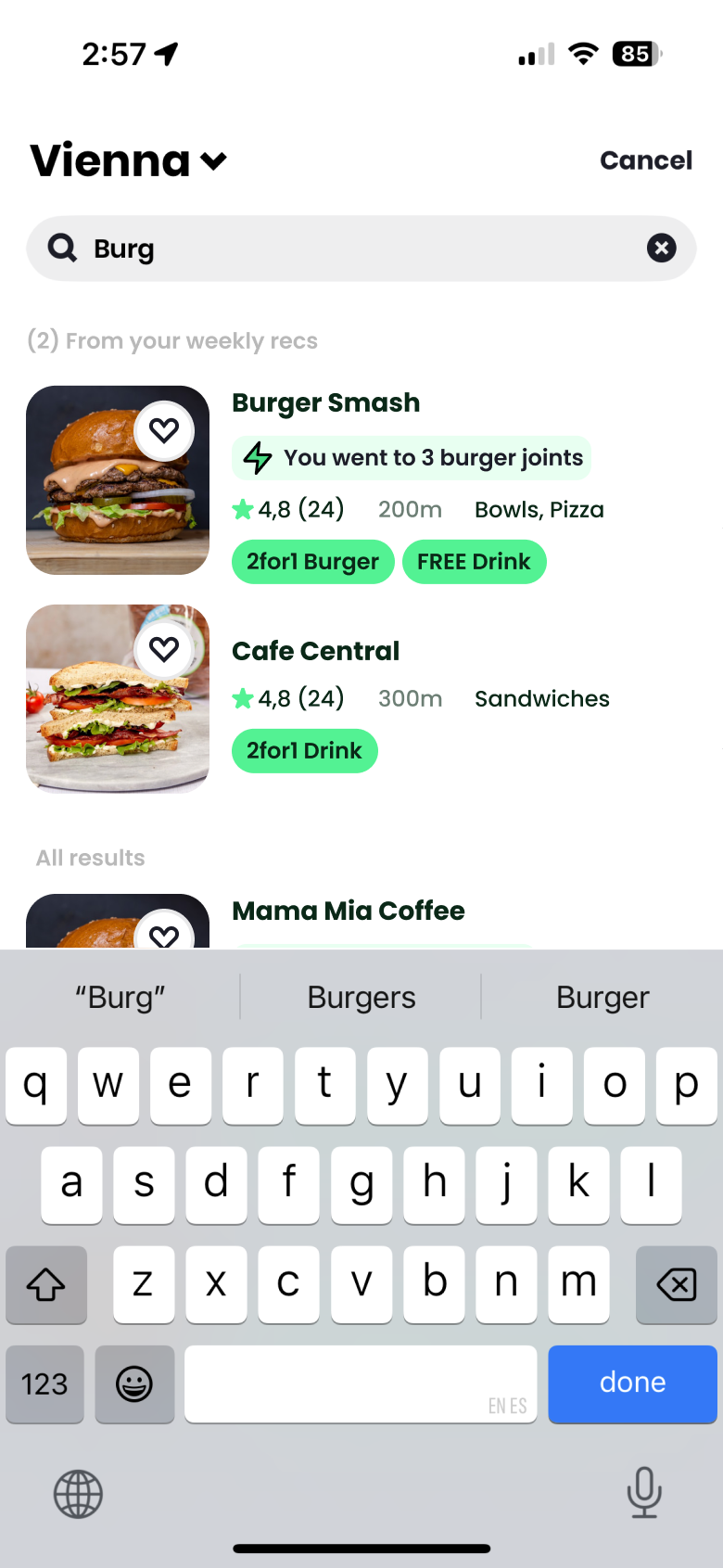Tap the globe key to switch keyboard language

point(78,1493)
